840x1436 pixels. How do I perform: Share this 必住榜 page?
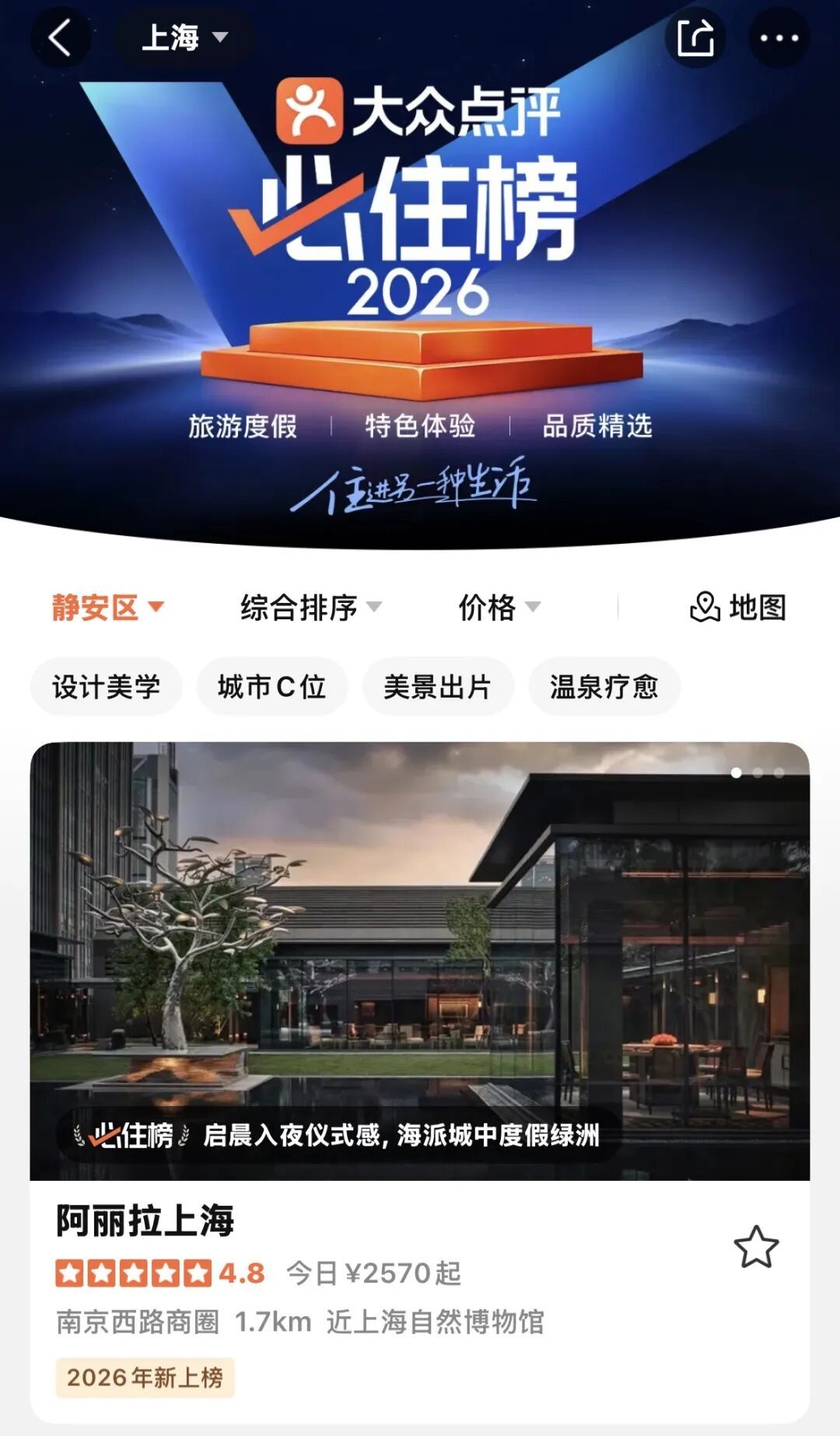(x=695, y=37)
